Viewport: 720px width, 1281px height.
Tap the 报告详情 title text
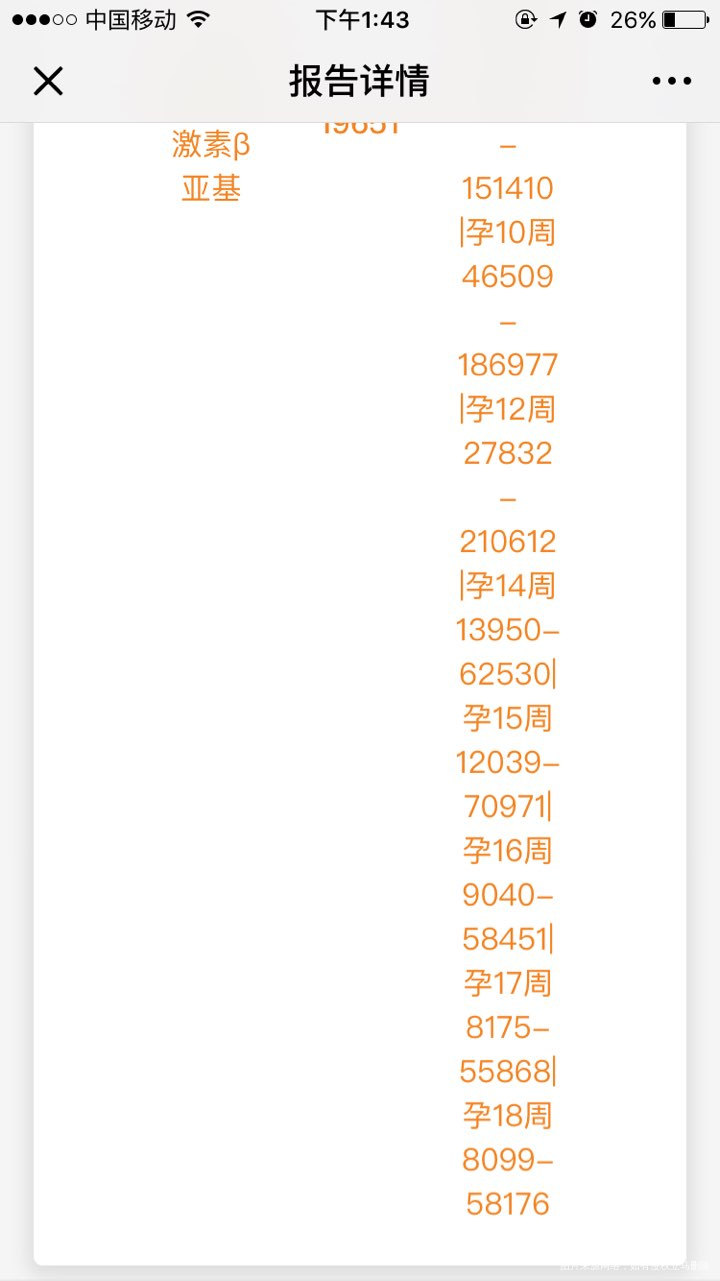[x=360, y=80]
